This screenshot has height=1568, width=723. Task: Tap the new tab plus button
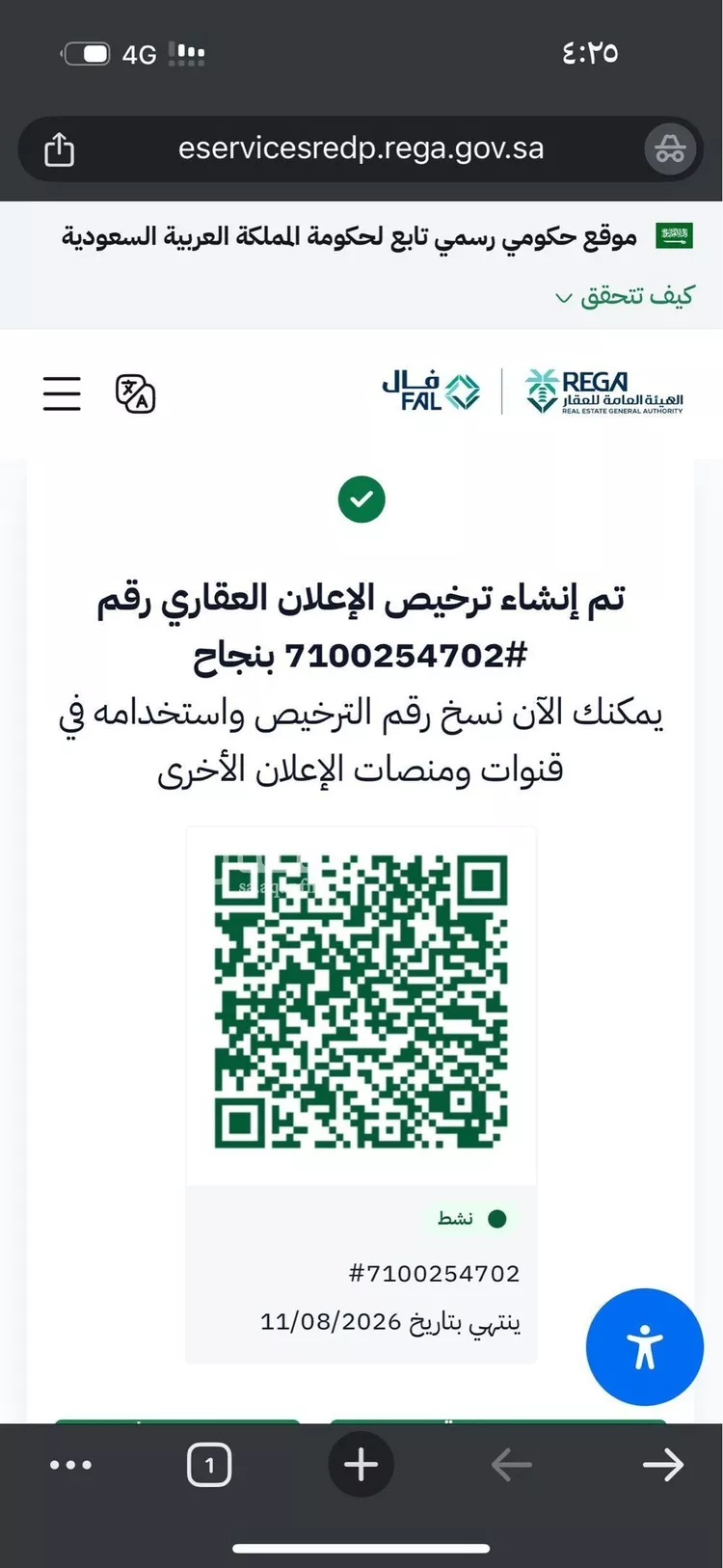[x=361, y=1464]
